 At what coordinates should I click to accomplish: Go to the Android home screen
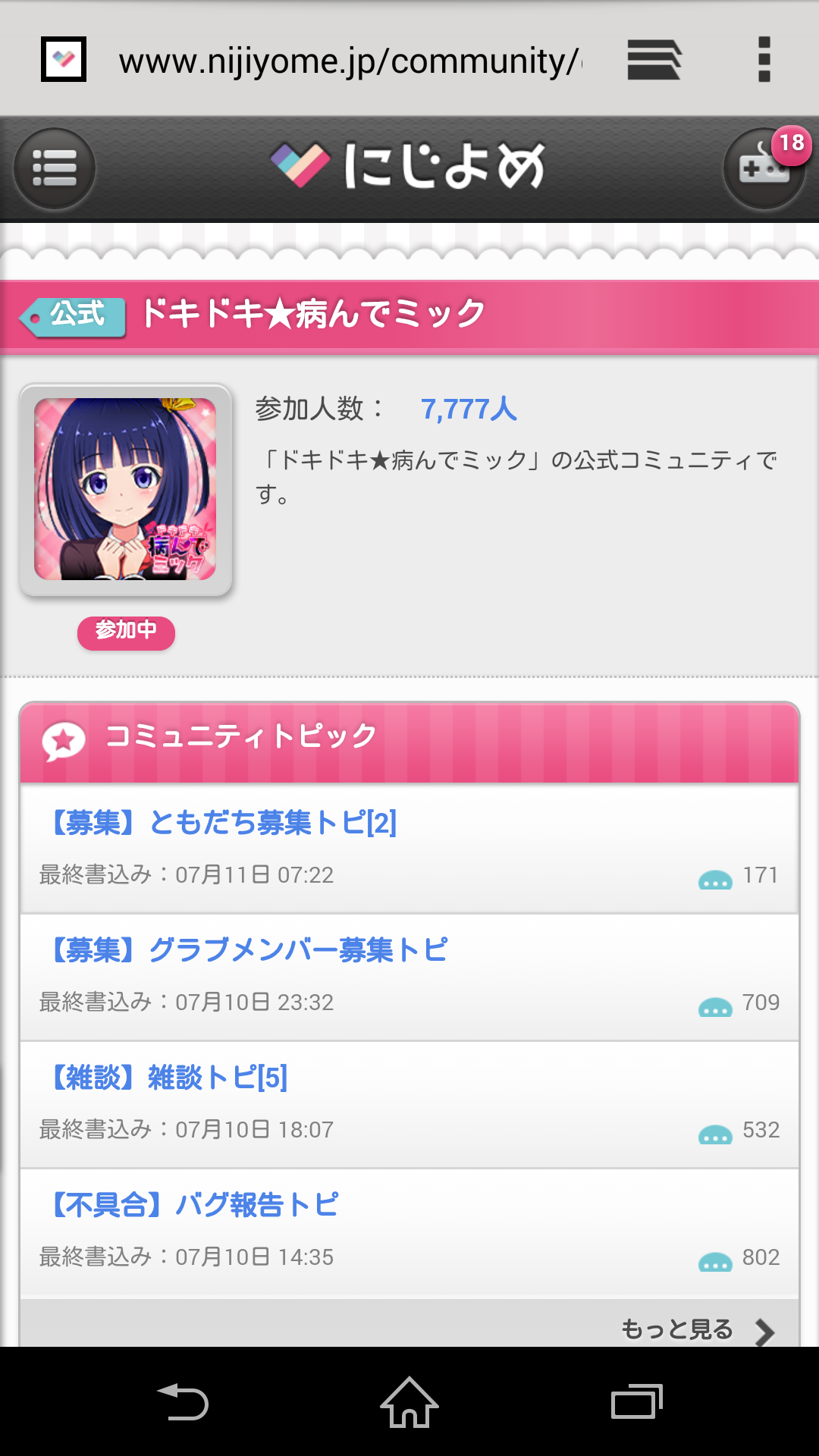[409, 1401]
